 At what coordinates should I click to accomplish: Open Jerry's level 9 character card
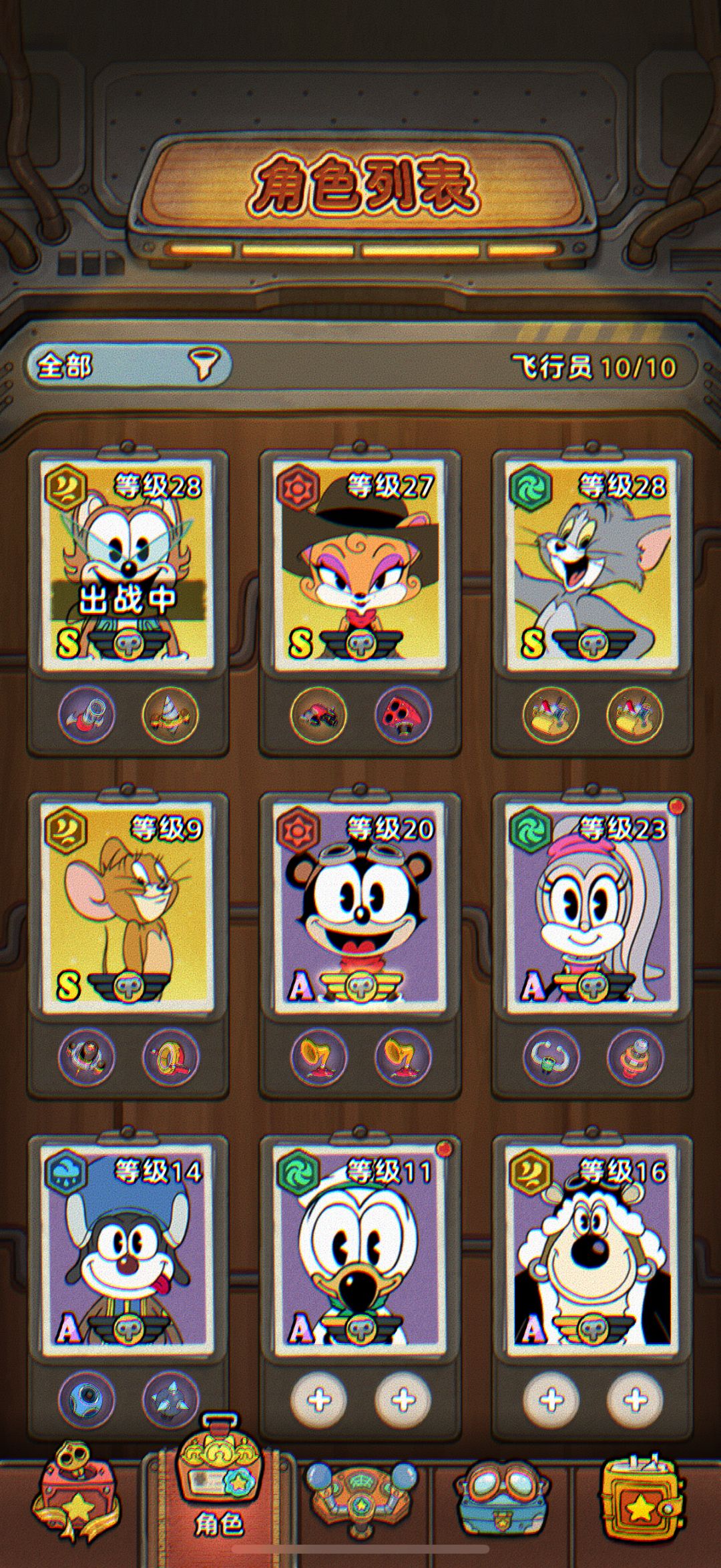click(127, 905)
